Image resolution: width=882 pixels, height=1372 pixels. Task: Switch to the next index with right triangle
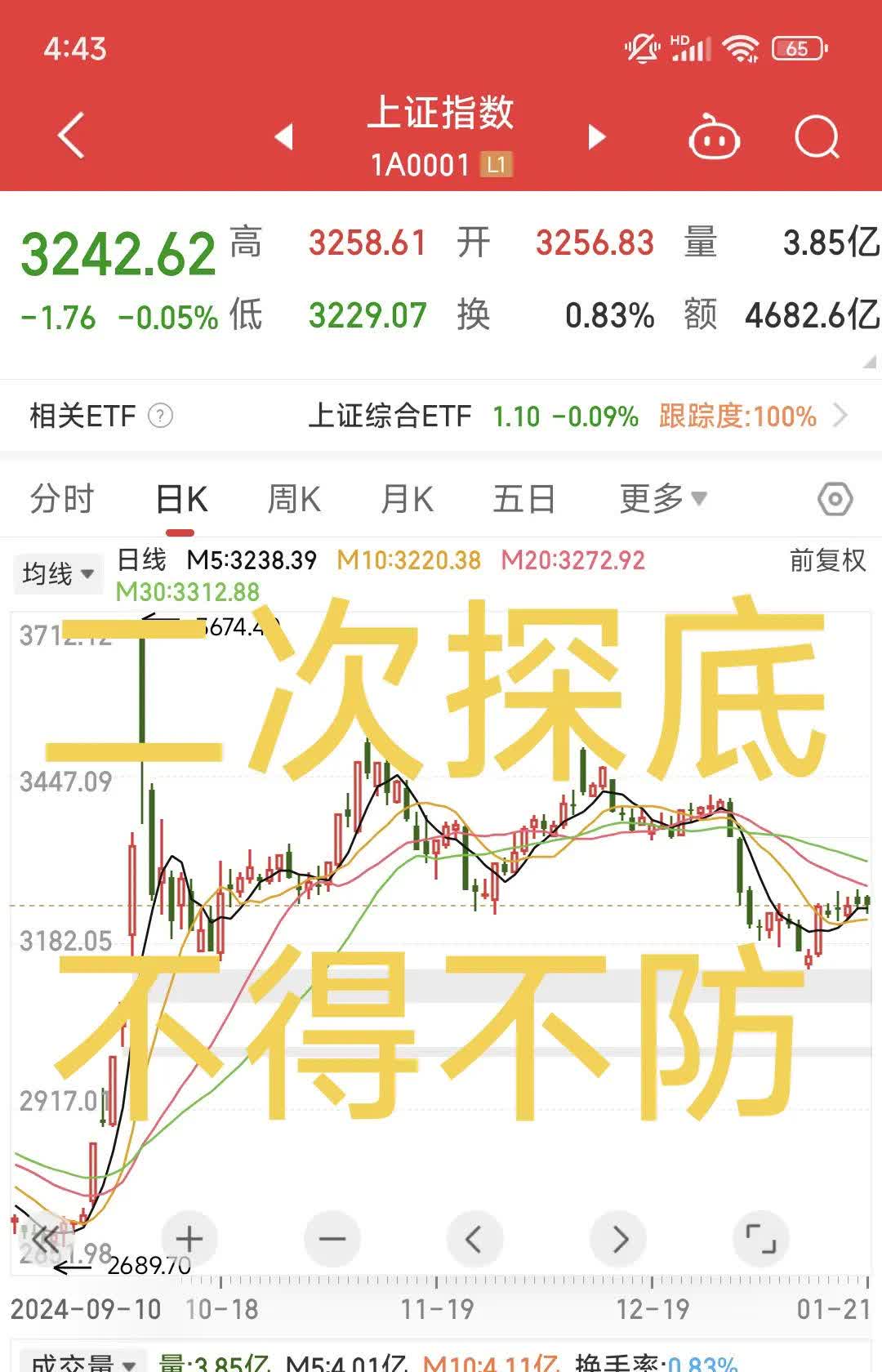coord(597,136)
